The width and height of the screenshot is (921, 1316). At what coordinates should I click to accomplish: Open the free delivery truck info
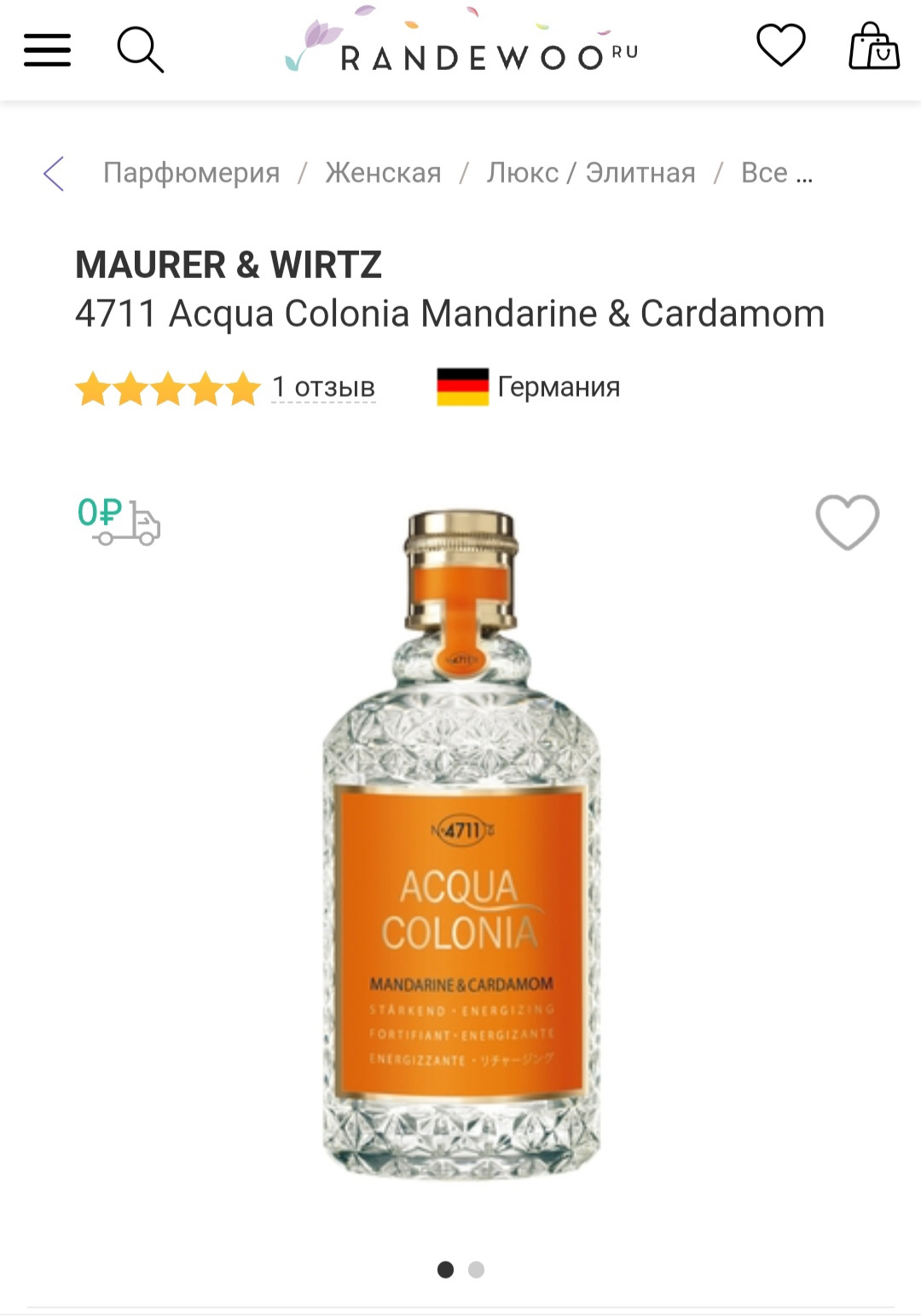119,521
